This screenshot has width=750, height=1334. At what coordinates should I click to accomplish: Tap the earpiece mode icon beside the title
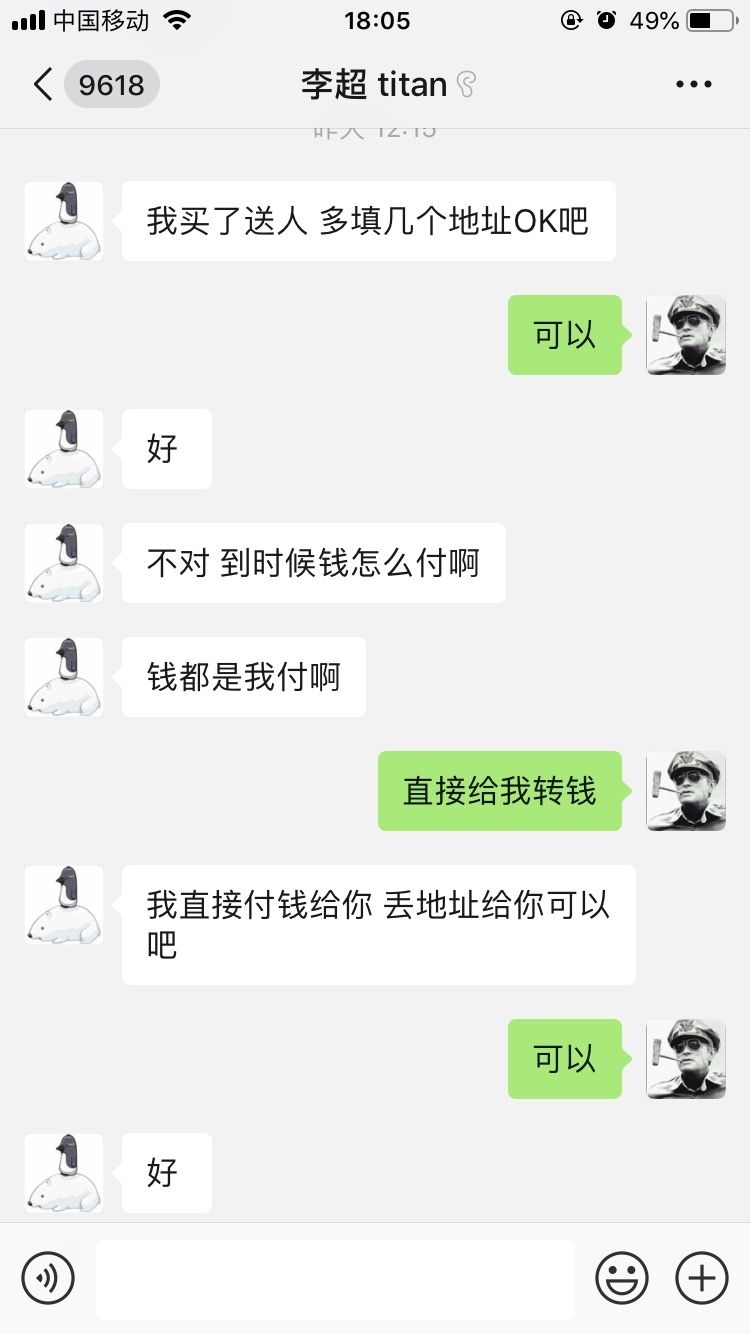(466, 85)
